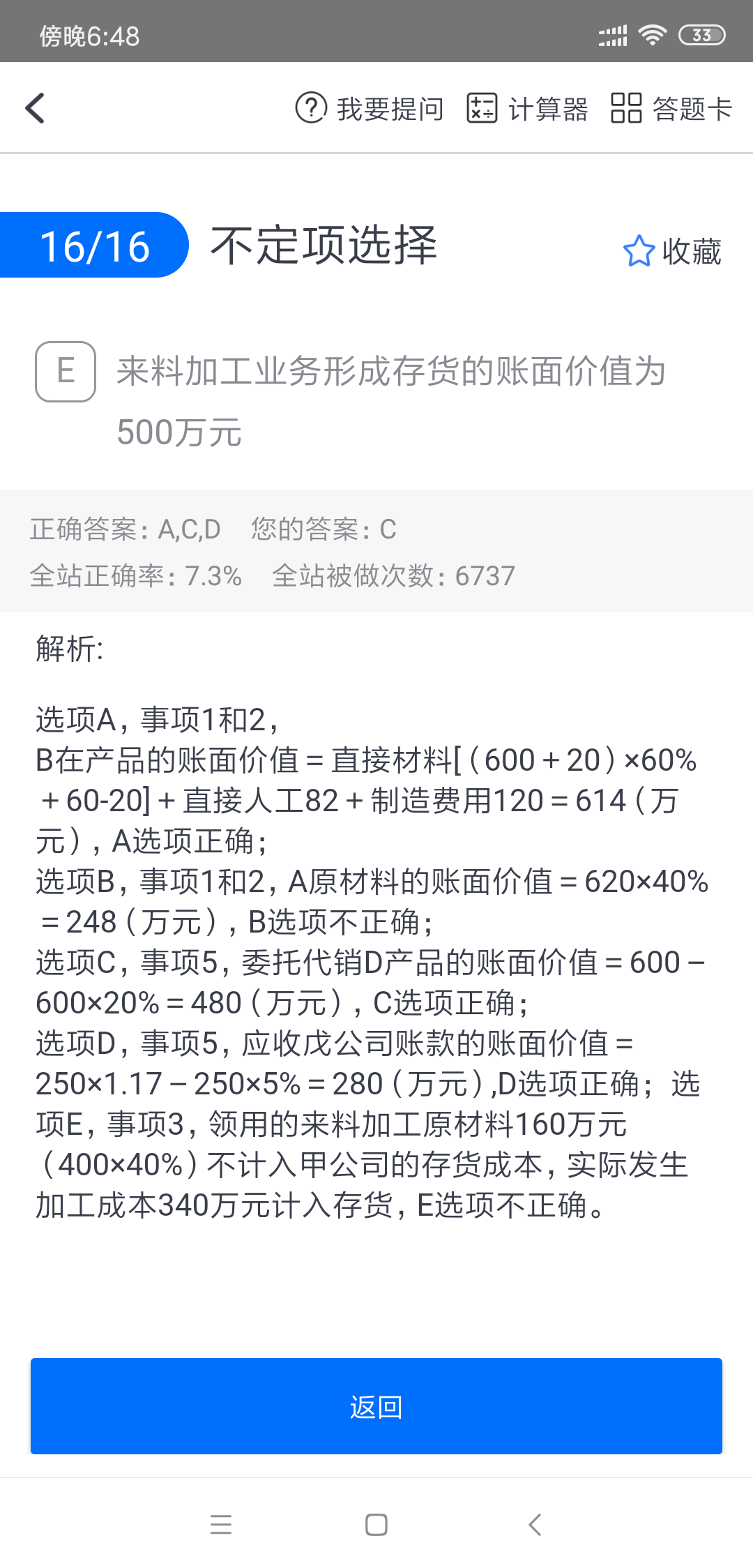The width and height of the screenshot is (753, 1568).
Task: Open the 答题卡 answer sheet
Action: tap(671, 108)
